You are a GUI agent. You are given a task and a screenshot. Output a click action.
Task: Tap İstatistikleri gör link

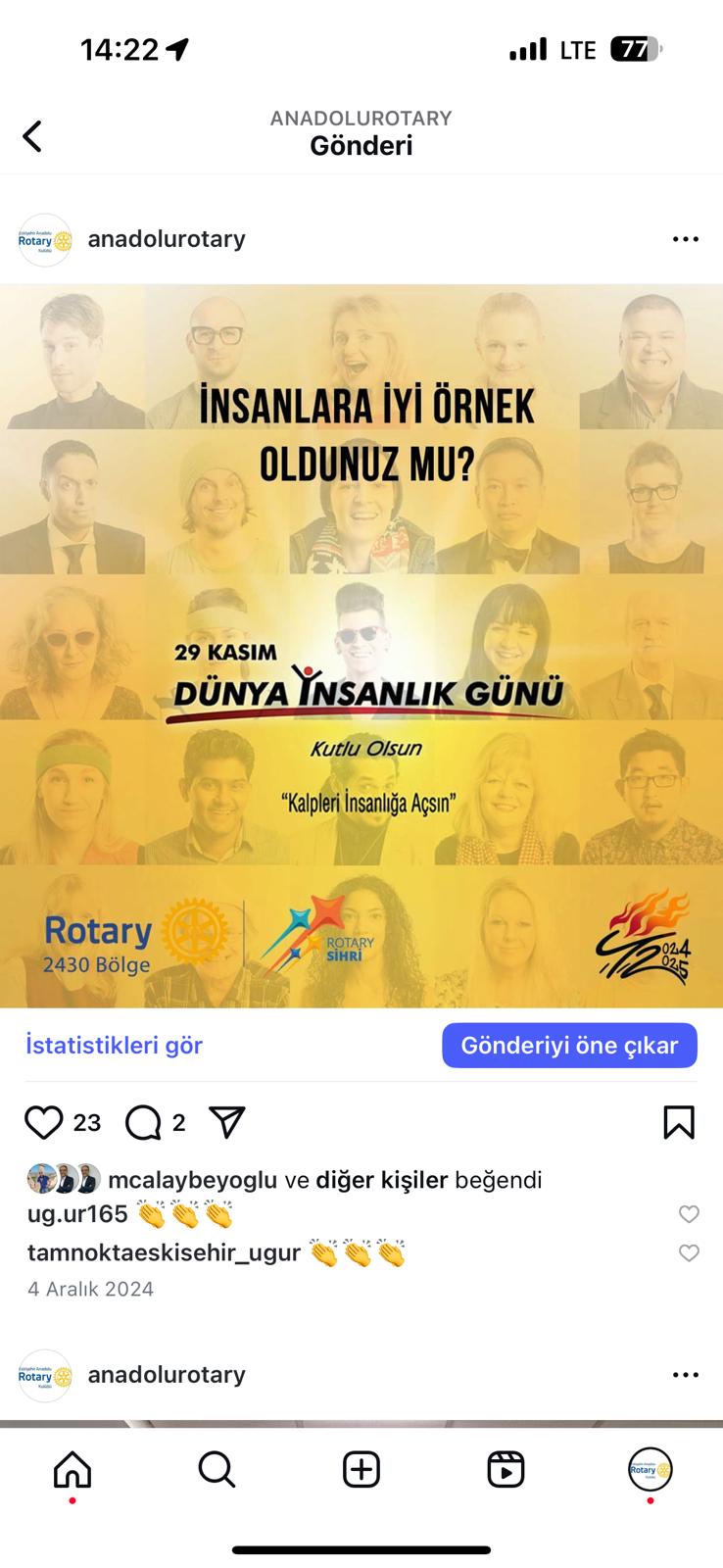[x=114, y=1045]
